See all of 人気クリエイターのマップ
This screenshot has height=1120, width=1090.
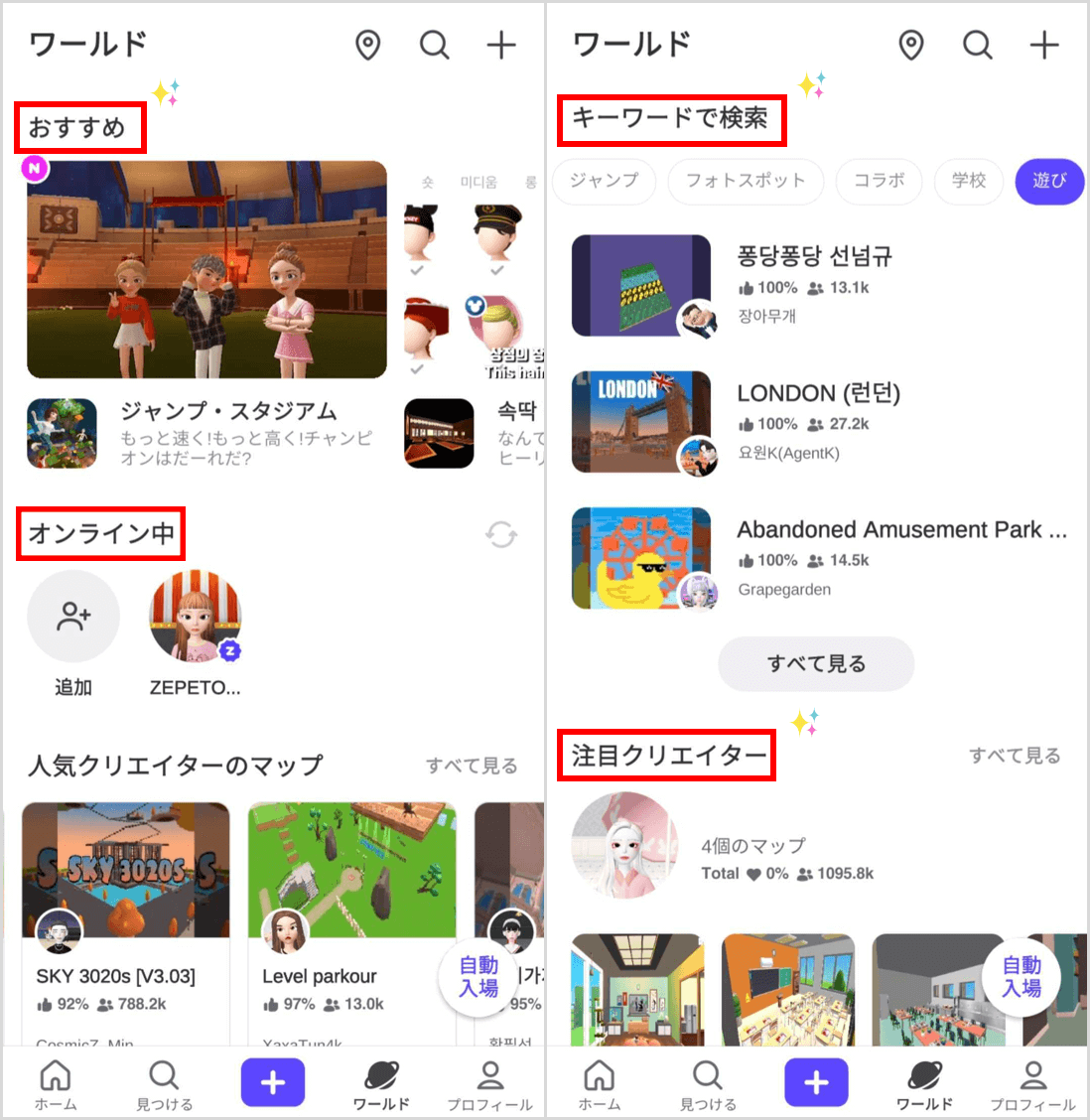point(472,766)
